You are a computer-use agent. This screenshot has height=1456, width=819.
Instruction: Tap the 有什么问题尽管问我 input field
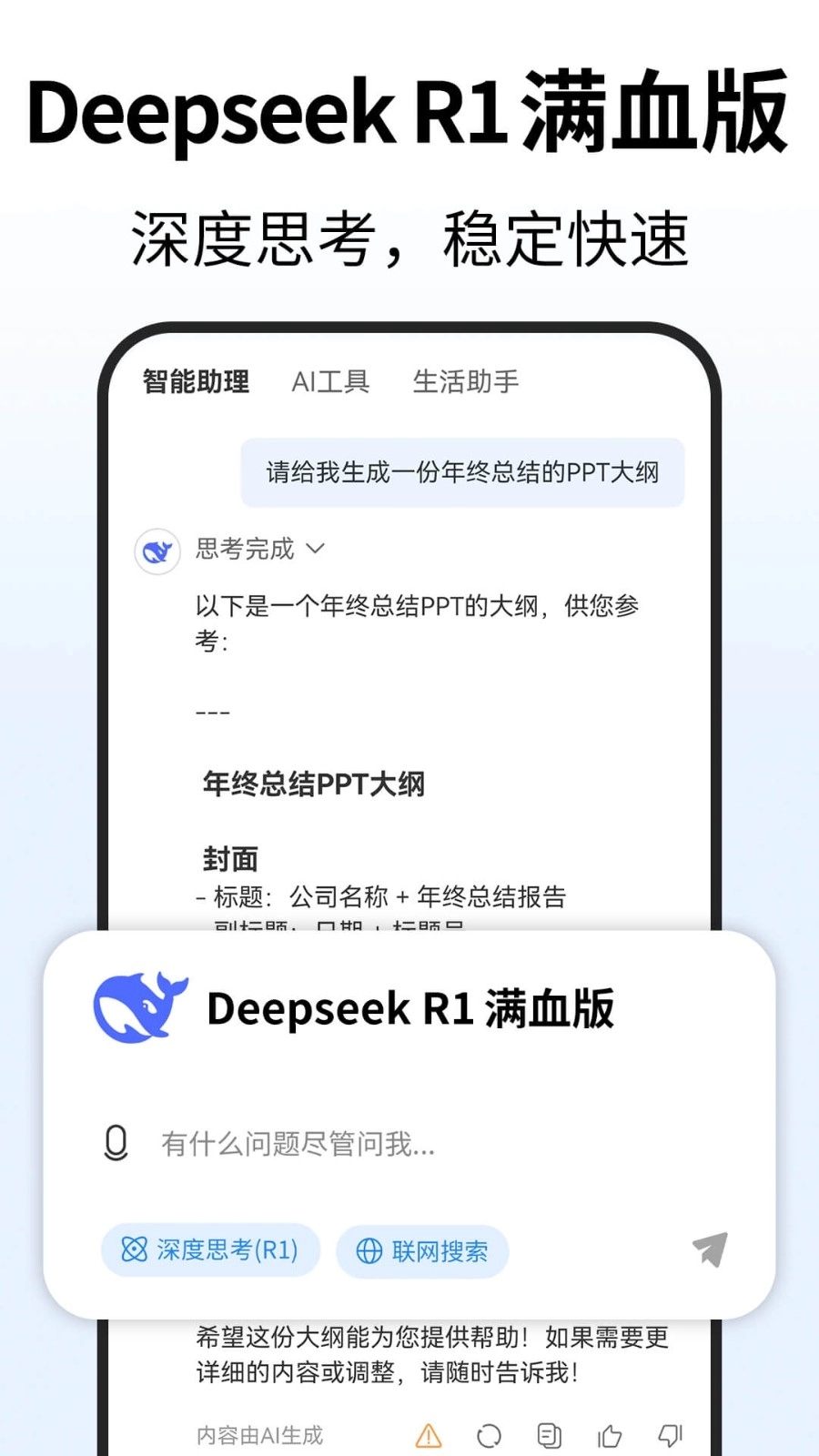pos(298,1145)
